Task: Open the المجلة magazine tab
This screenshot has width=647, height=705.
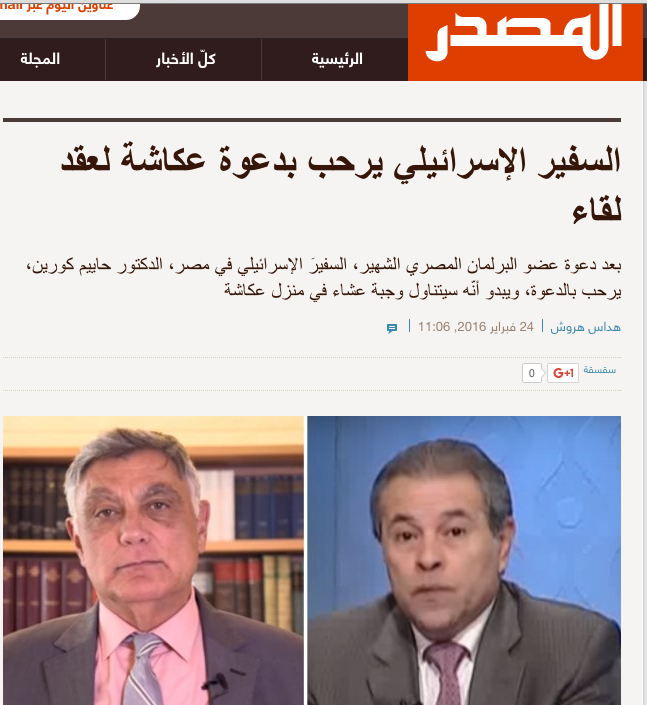Action: point(40,59)
